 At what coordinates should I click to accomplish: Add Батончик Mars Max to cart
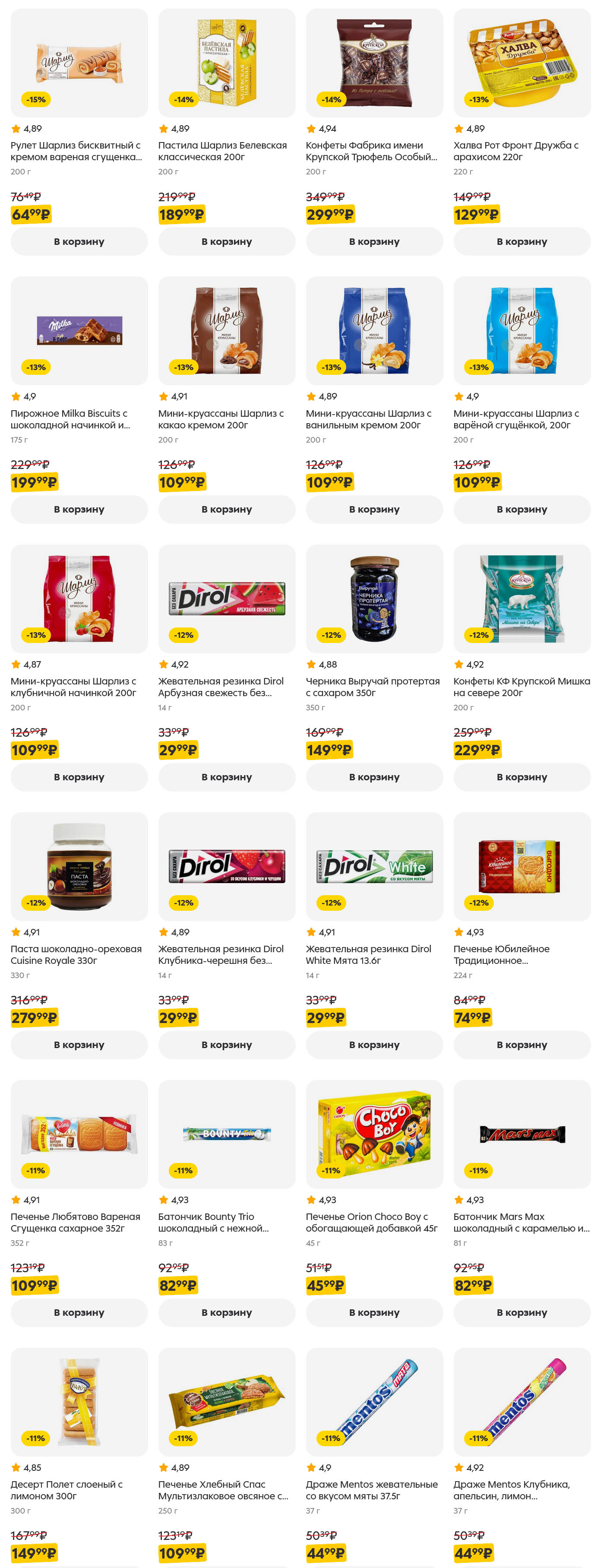point(522,1313)
